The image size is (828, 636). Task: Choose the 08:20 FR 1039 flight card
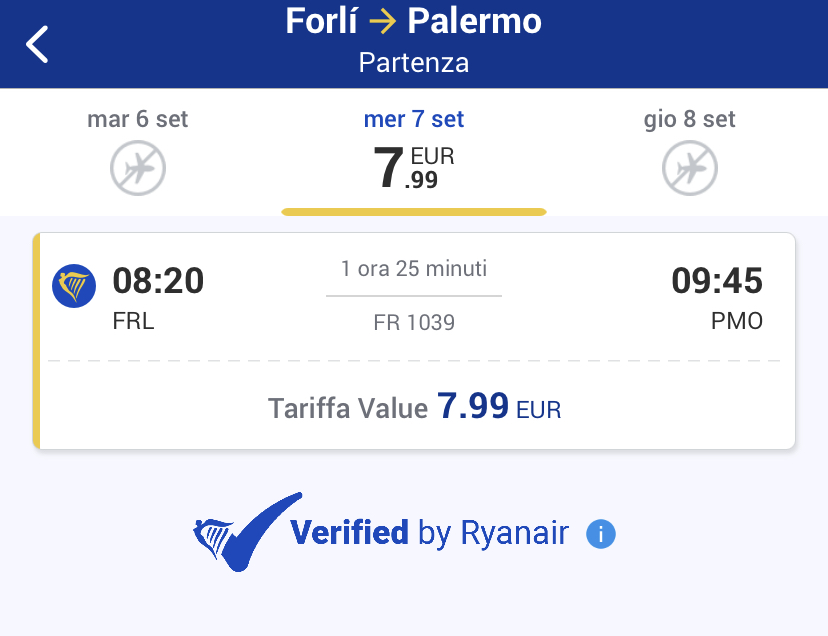coord(414,341)
